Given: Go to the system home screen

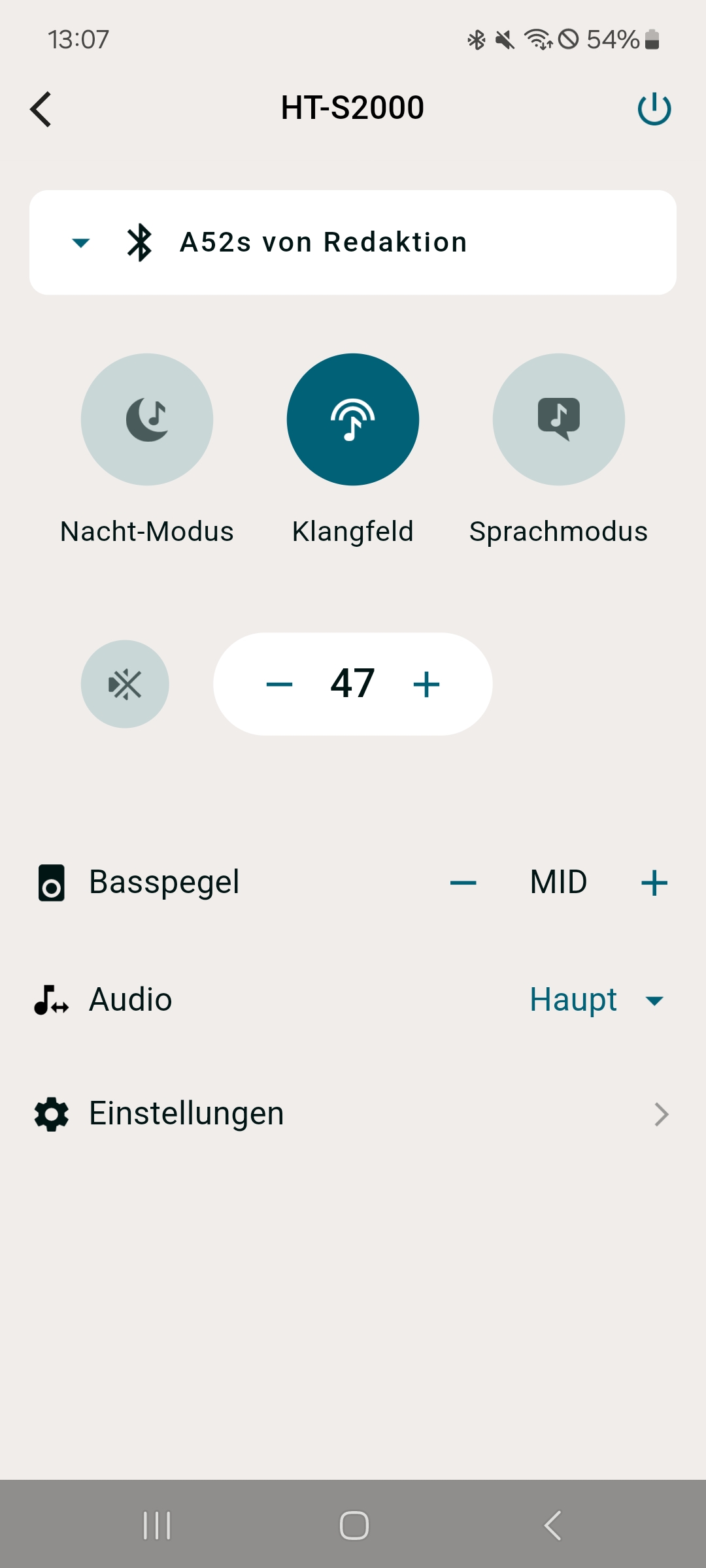Looking at the screenshot, I should coord(354,1526).
